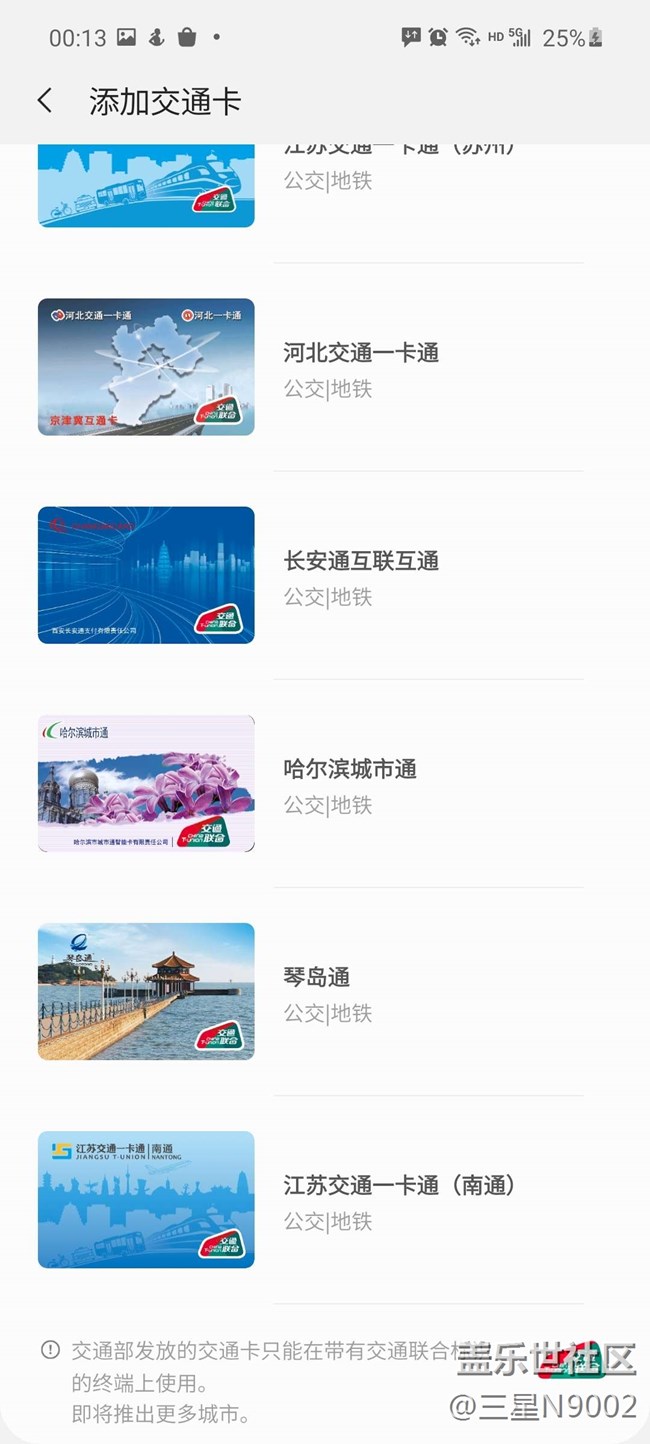Select the 河北交通一卡通 card
The image size is (650, 1444).
[x=325, y=367]
